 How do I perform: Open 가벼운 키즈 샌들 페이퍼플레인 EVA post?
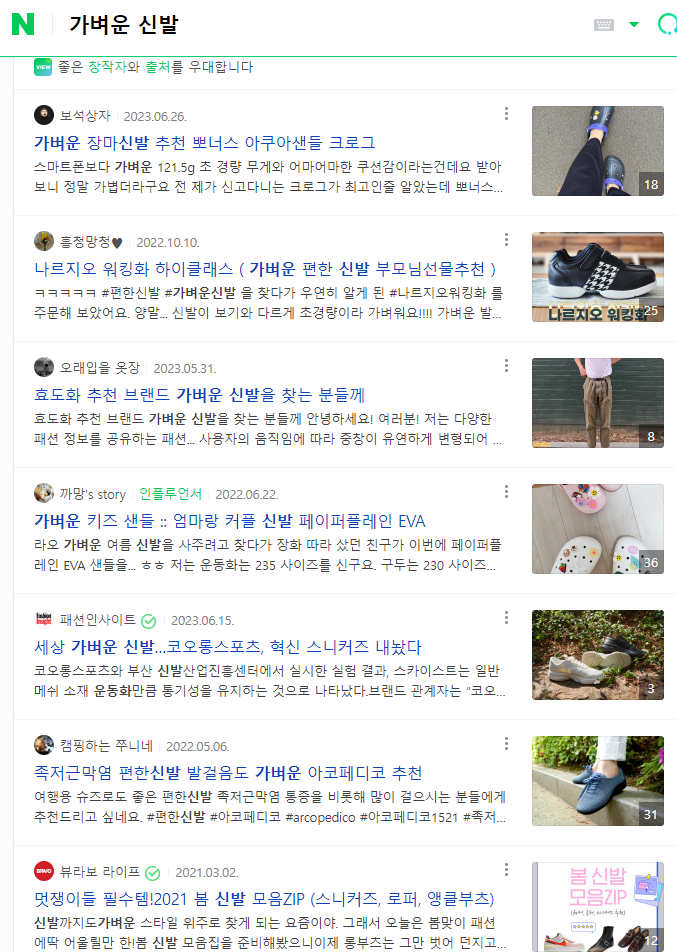coord(229,521)
